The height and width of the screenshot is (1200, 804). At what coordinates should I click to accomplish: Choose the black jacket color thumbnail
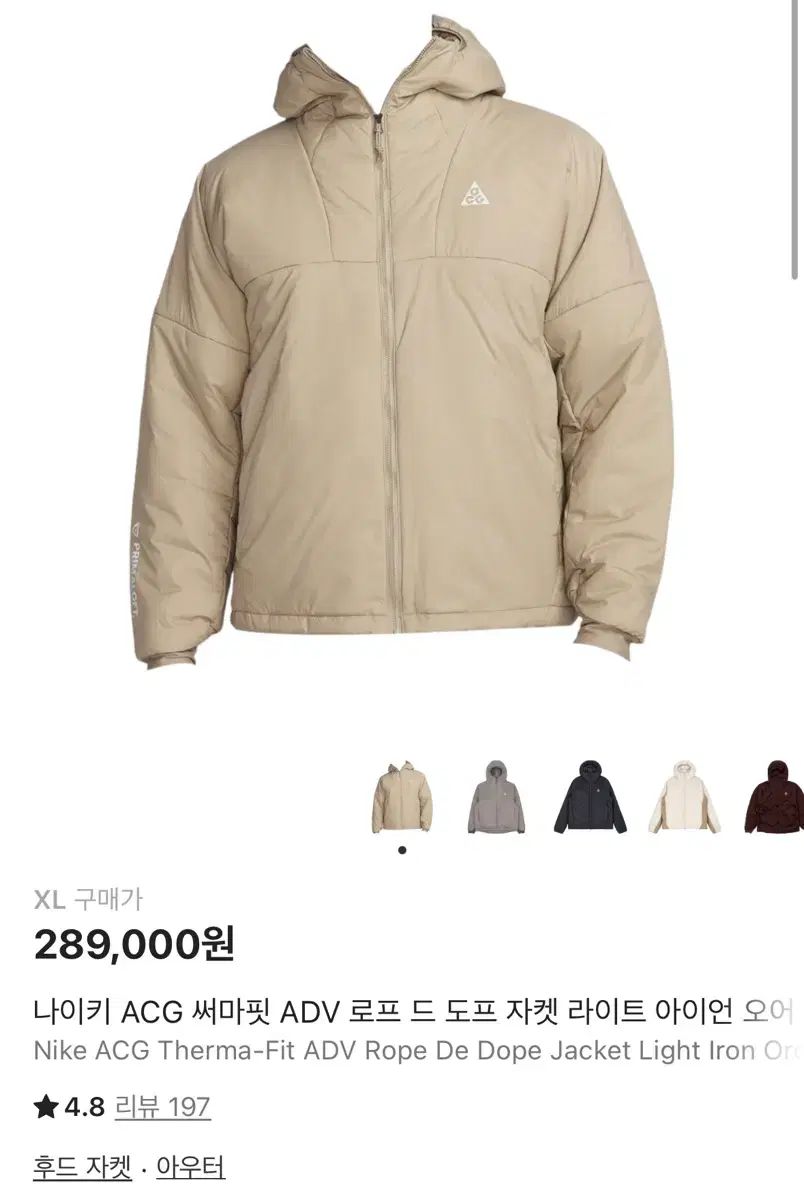[x=590, y=797]
